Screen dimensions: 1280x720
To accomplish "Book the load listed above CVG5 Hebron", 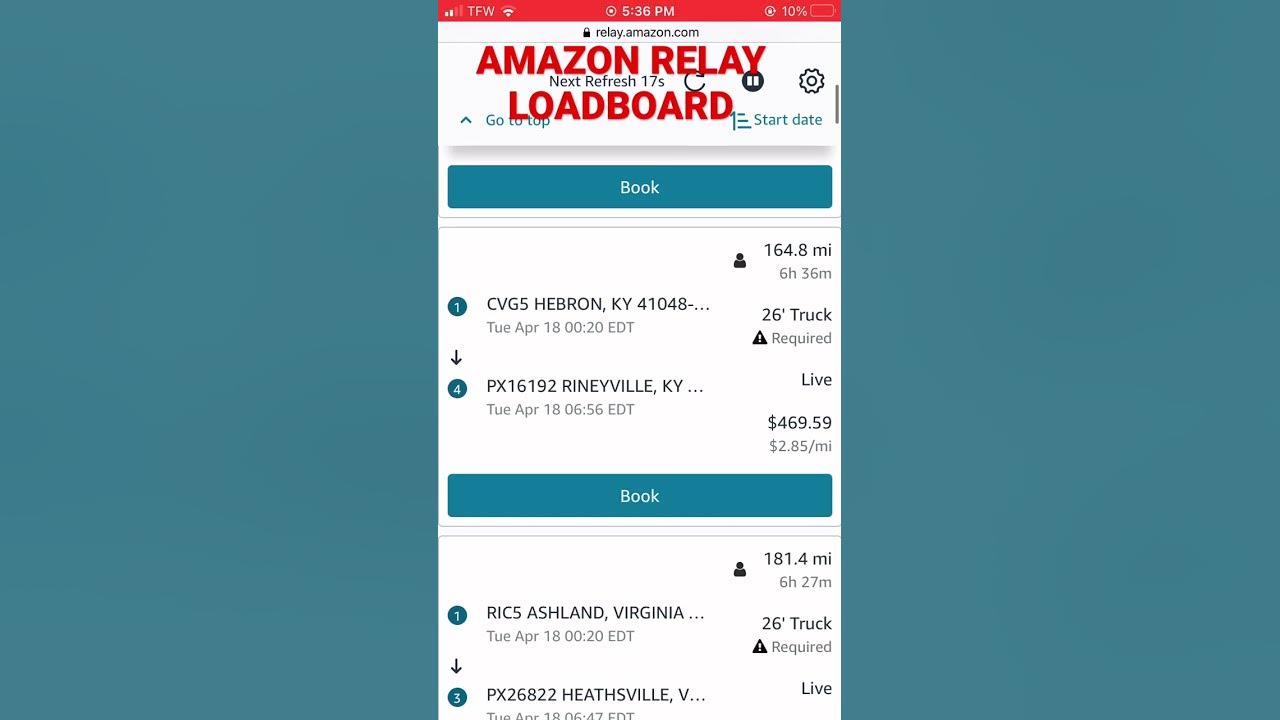I will 639,187.
